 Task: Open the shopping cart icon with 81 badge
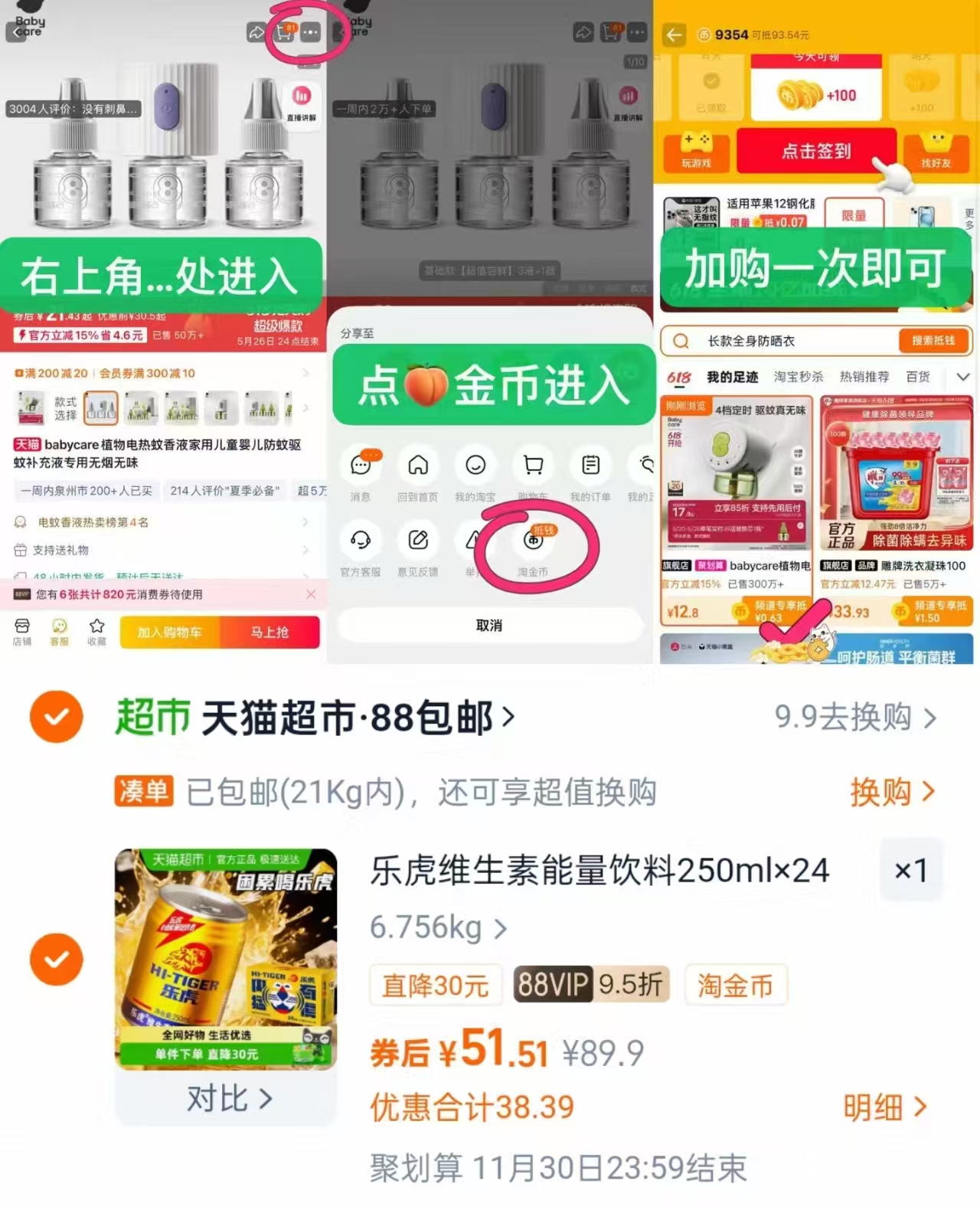283,32
